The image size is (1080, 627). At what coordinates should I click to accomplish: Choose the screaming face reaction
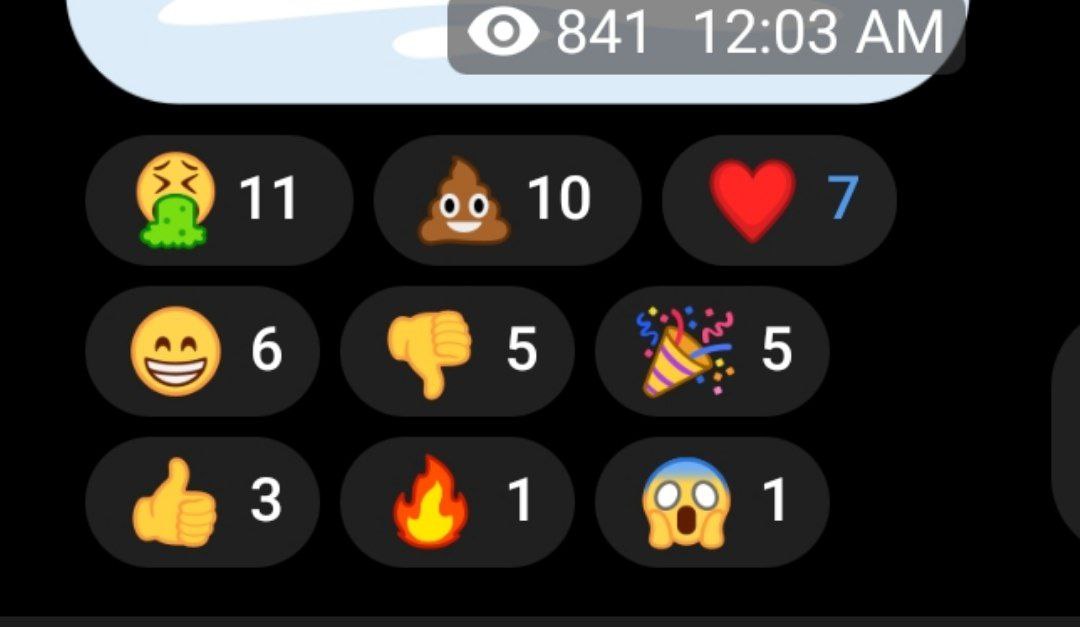click(711, 502)
